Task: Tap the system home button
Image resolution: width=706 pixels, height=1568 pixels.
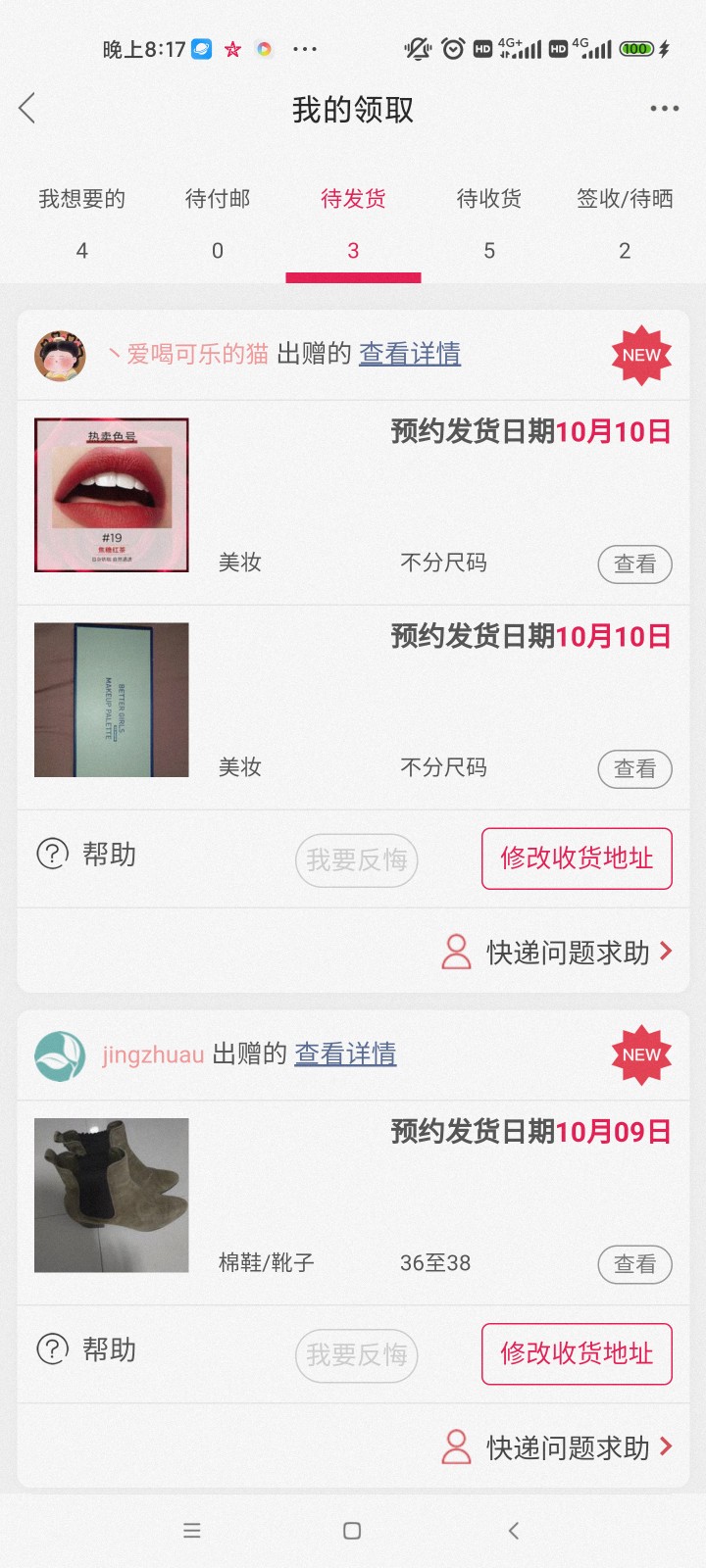Action: (x=352, y=1531)
